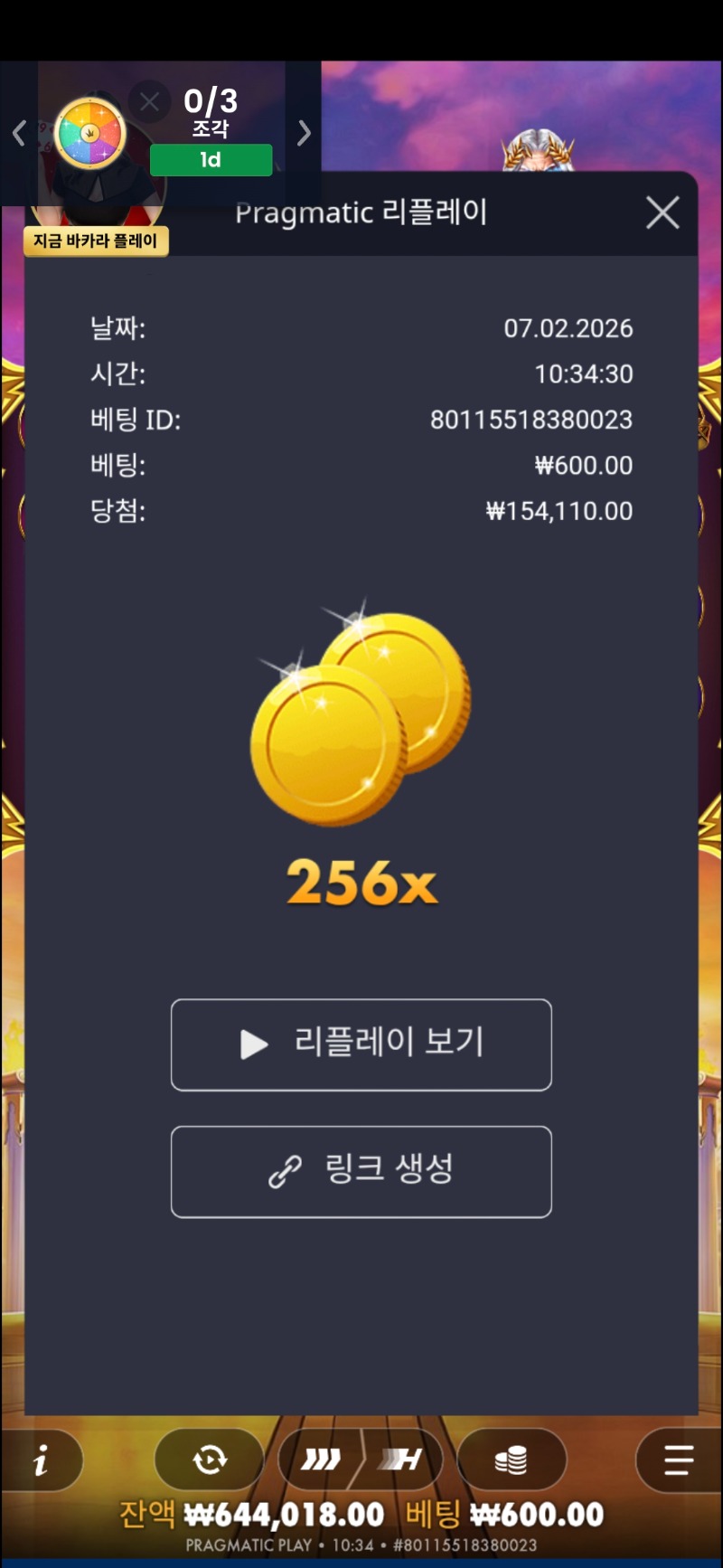The image size is (723, 1568).
Task: Open the hamburger game menu
Action: [678, 1459]
